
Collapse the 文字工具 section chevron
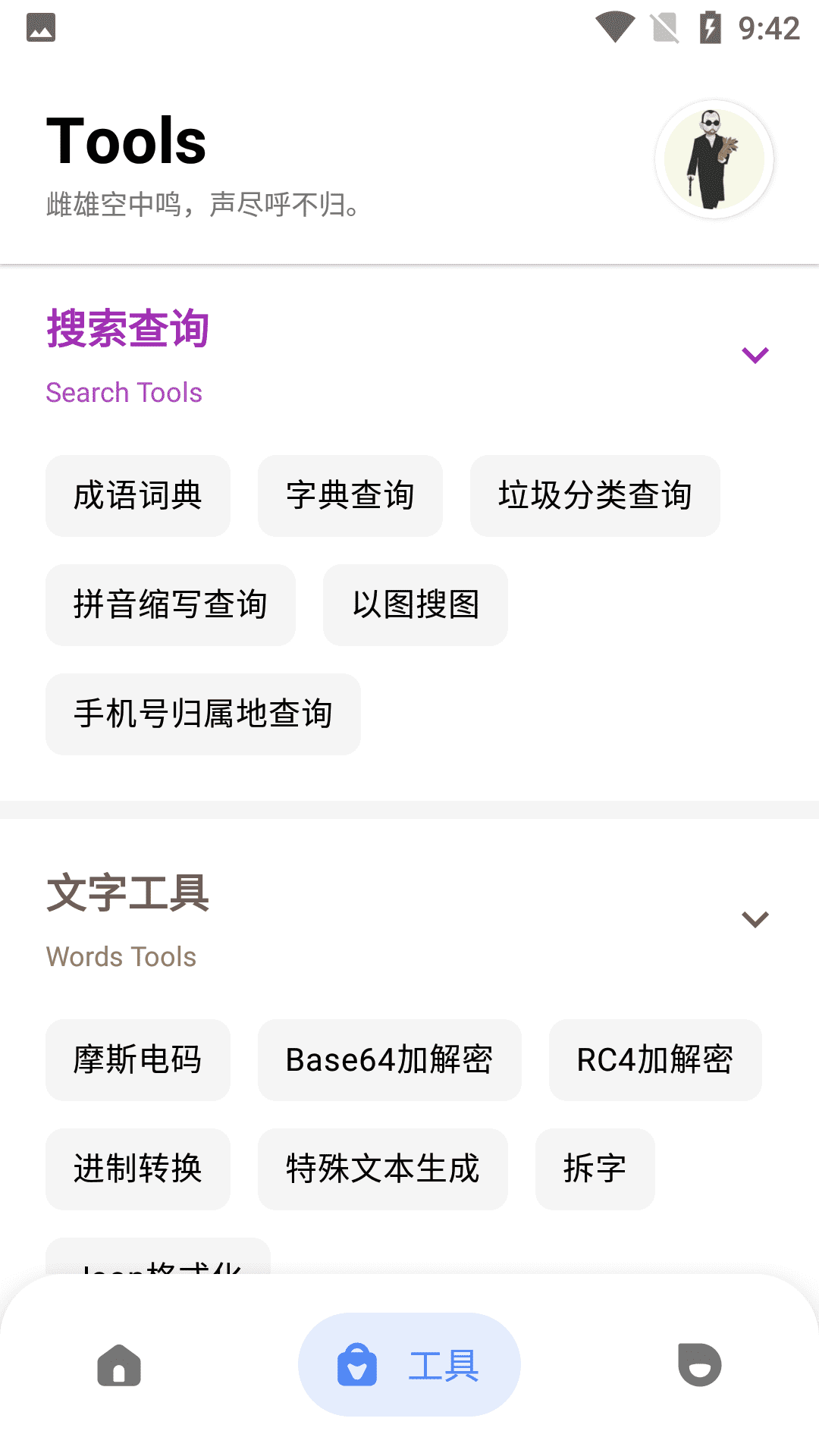point(755,919)
